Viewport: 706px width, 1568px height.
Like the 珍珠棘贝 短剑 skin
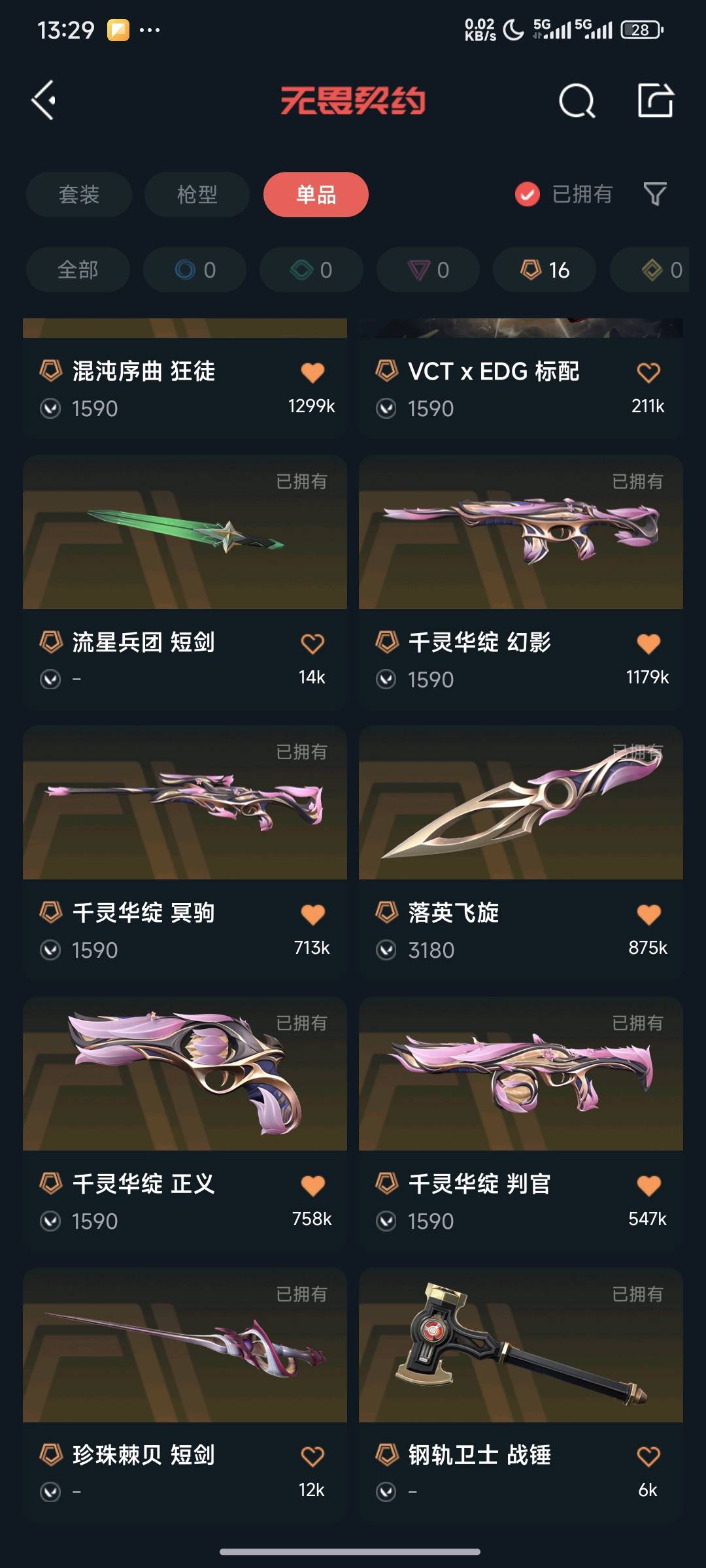coord(312,1456)
